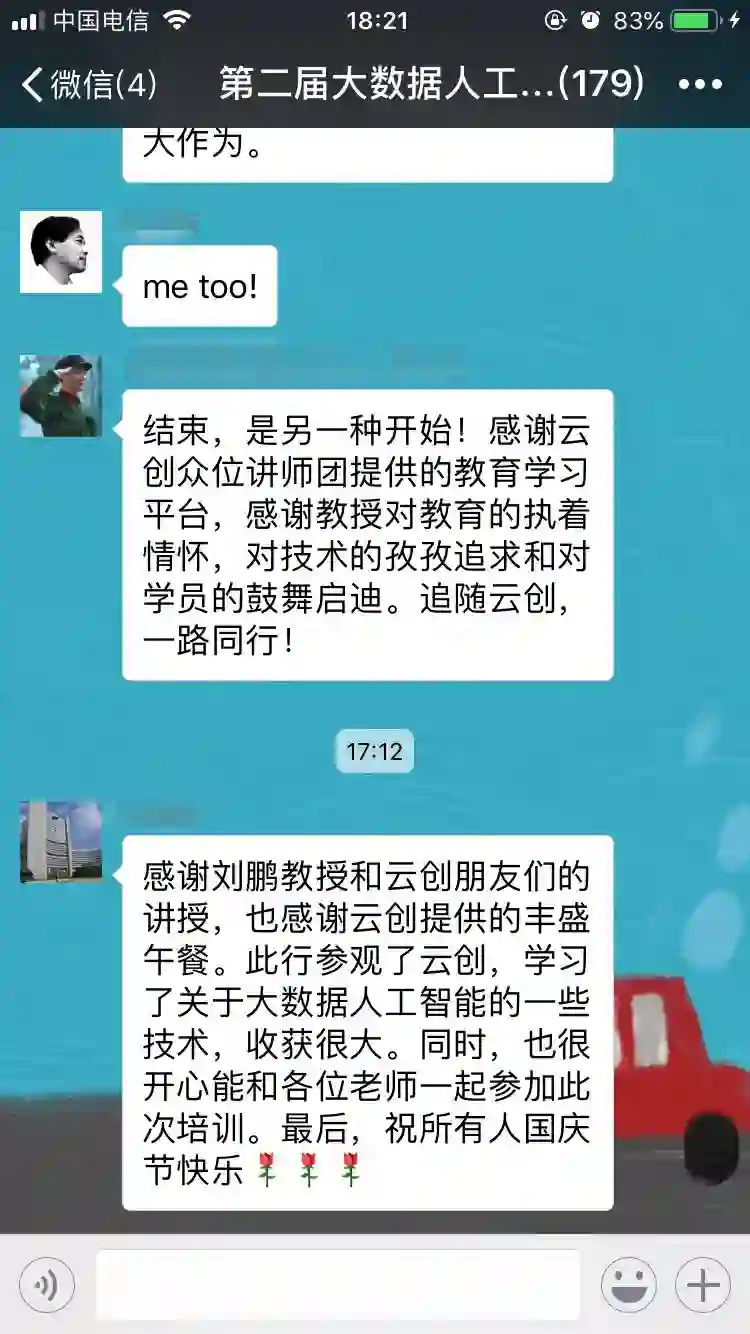Open the group chat info menu
750x1334 pixels.
point(701,85)
